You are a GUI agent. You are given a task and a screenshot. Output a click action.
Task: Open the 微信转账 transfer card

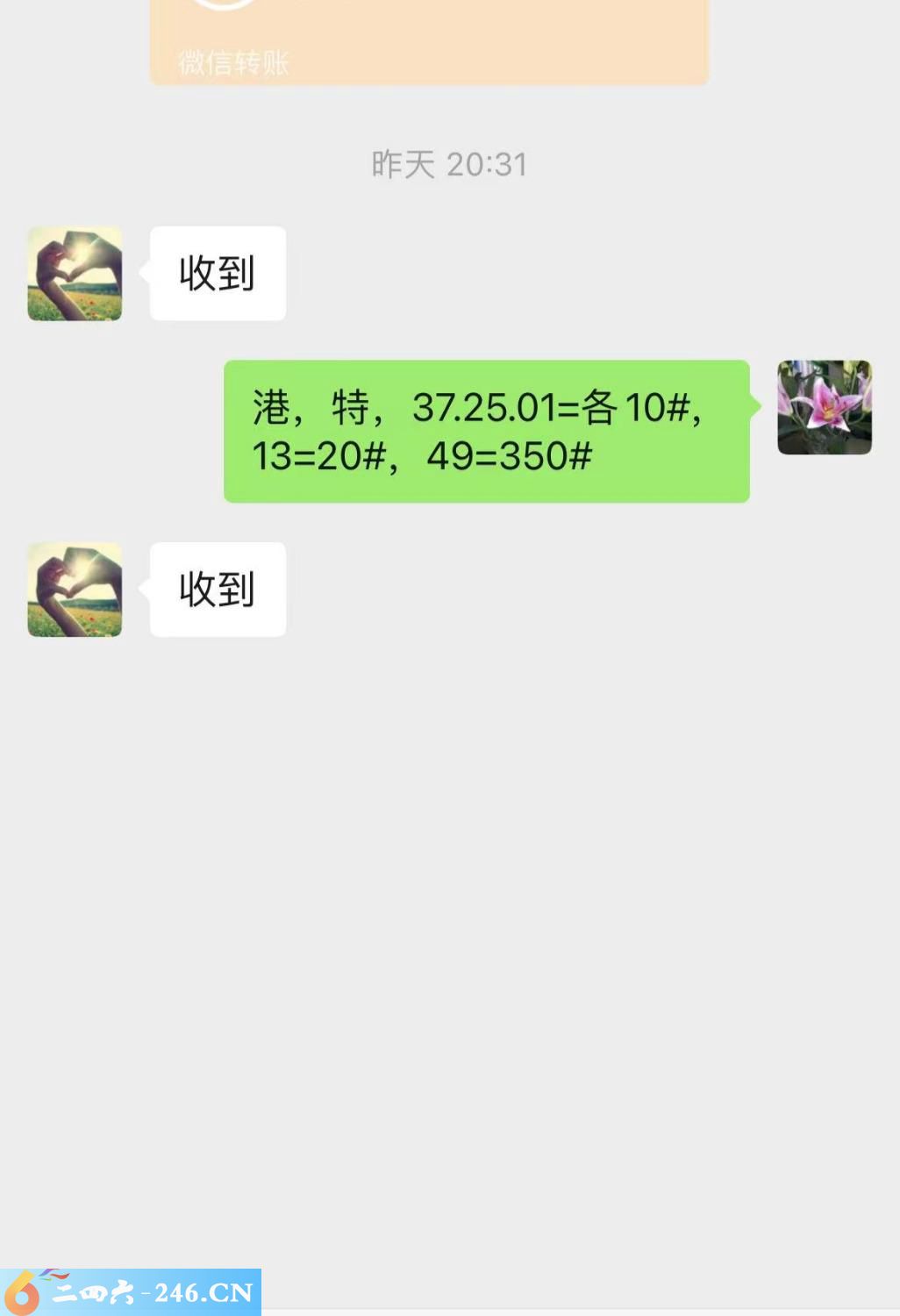pos(428,44)
